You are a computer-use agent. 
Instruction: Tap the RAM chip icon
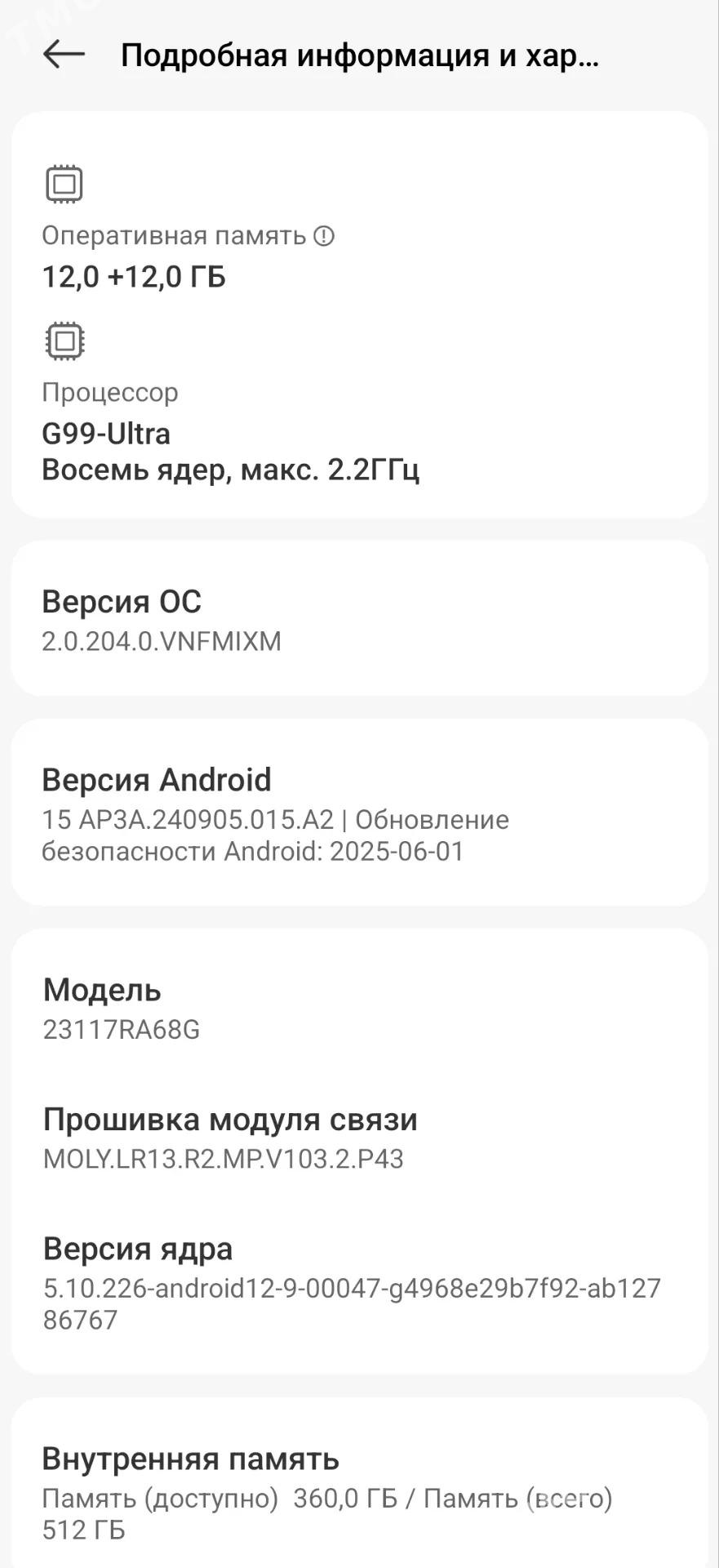pos(64,183)
